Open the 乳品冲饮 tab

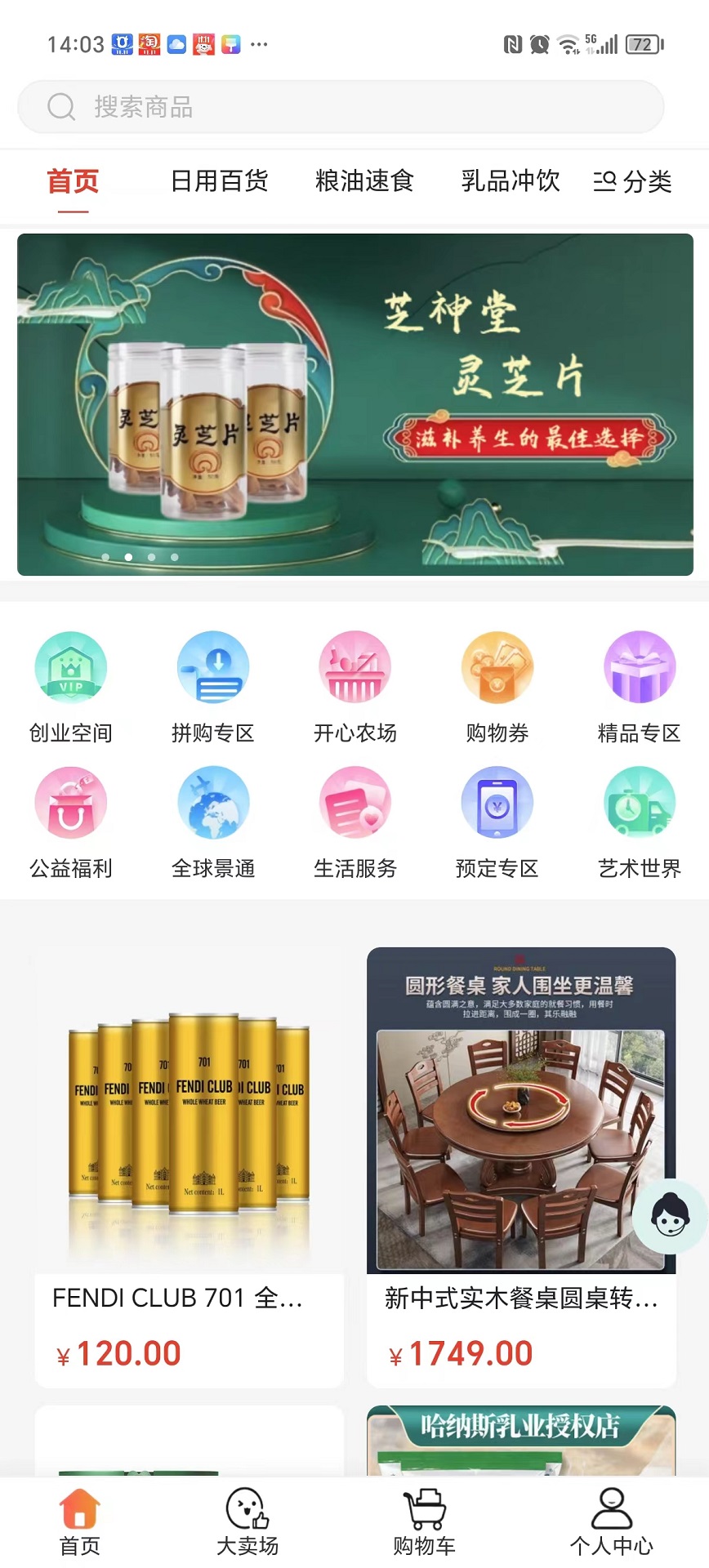point(511,181)
